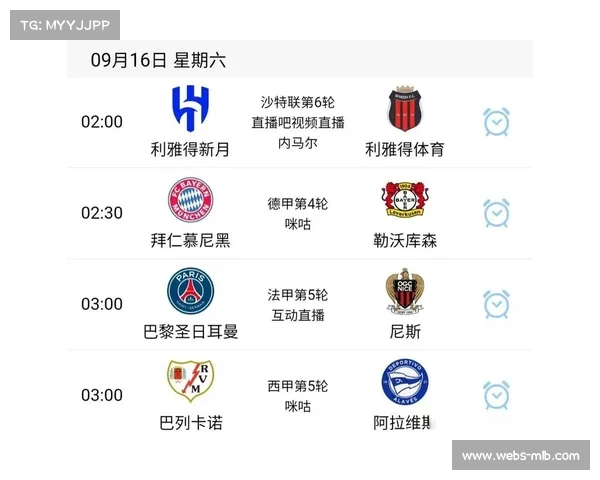Set reminder for 利雅得新月 vs 利雅得体育
The image size is (600, 480).
(497, 122)
